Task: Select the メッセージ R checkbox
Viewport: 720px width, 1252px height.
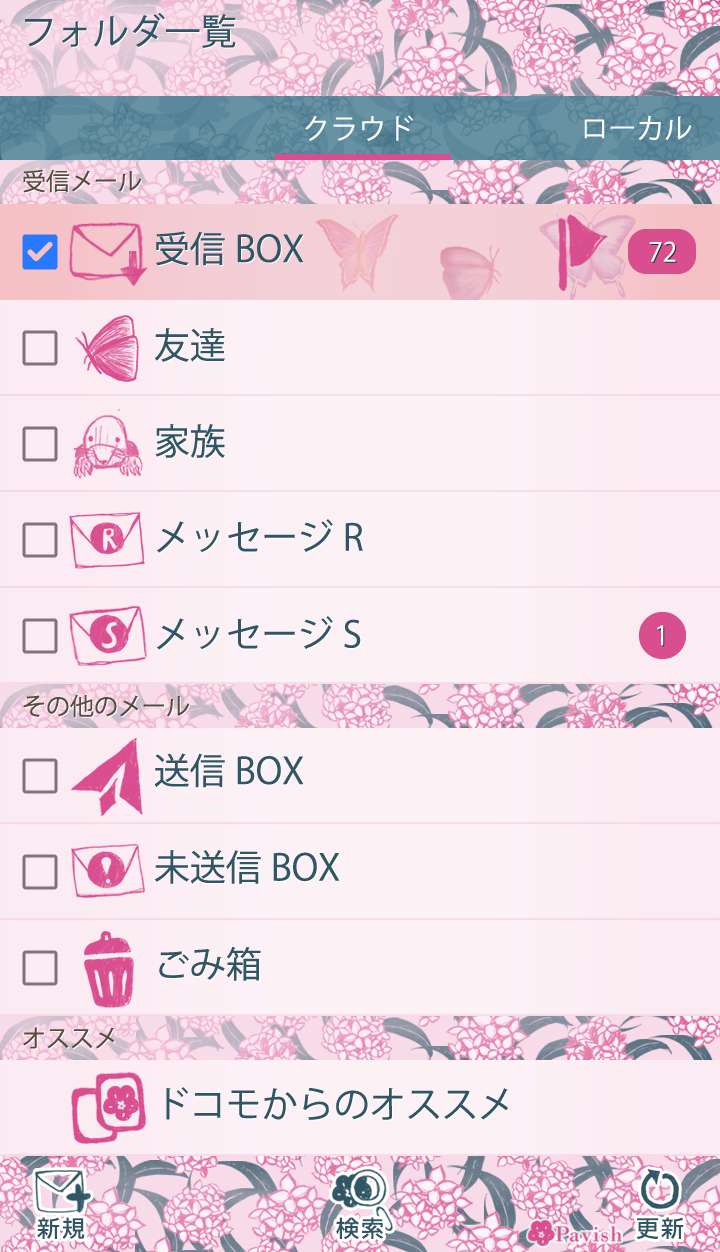Action: [x=40, y=540]
